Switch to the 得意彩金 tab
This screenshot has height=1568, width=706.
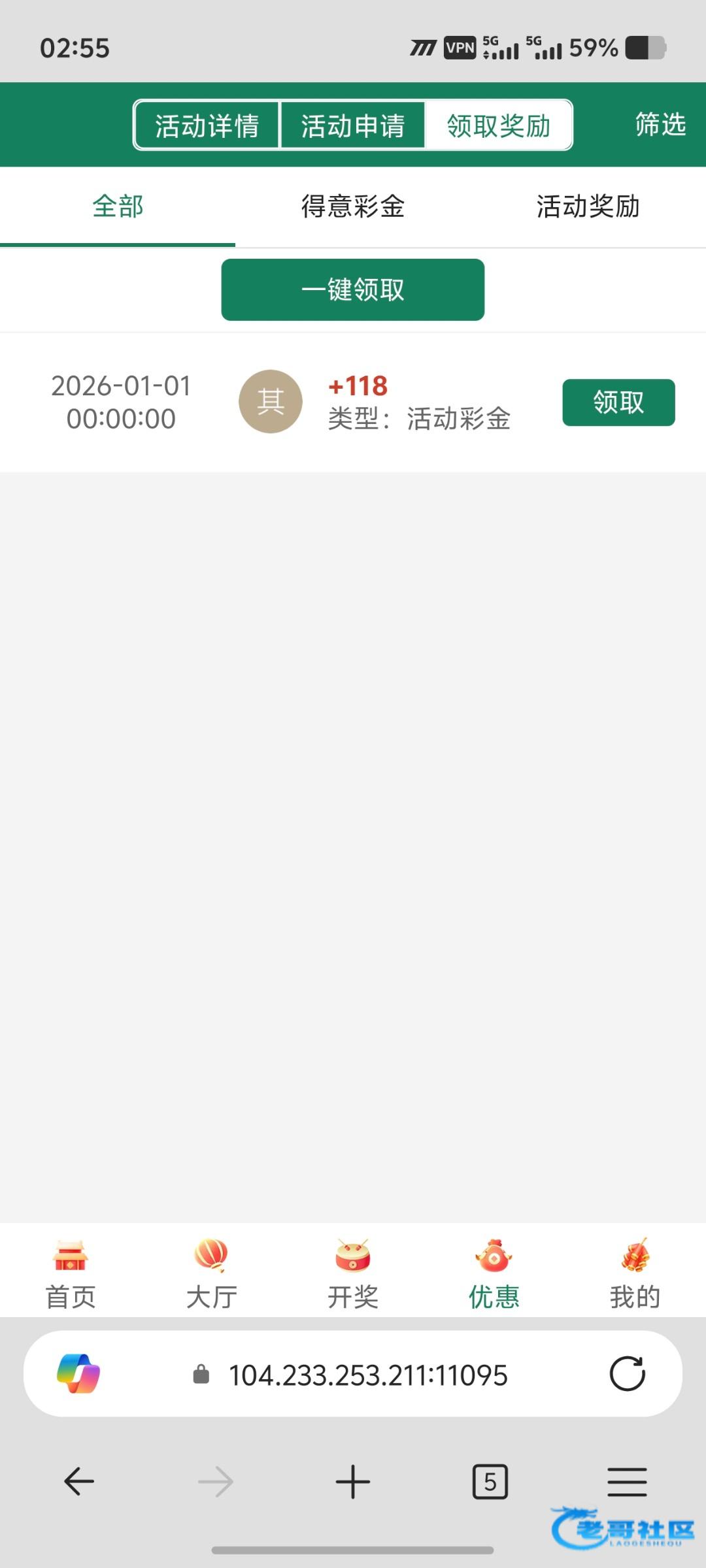353,206
